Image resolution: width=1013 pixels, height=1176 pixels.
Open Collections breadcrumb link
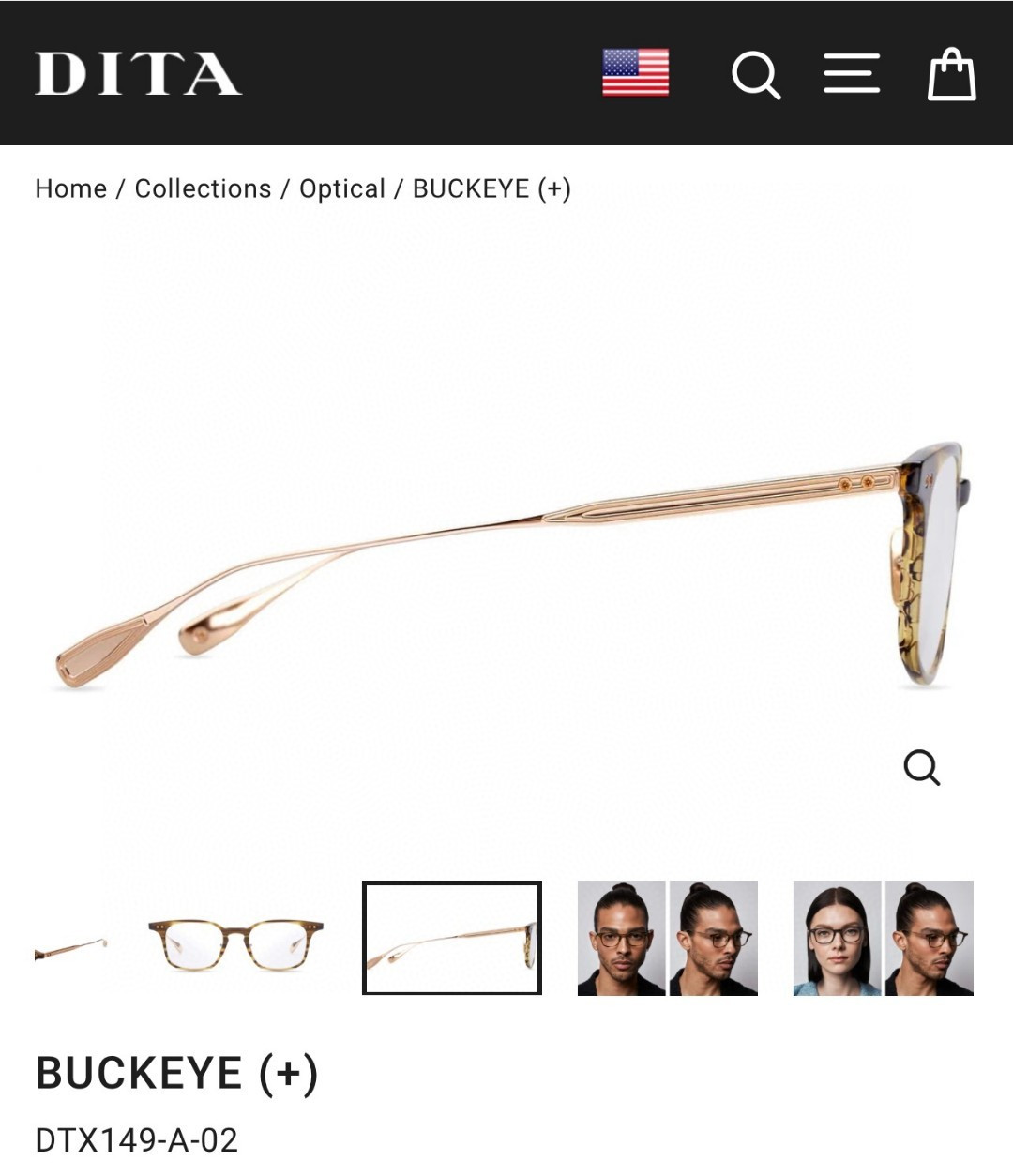click(203, 188)
